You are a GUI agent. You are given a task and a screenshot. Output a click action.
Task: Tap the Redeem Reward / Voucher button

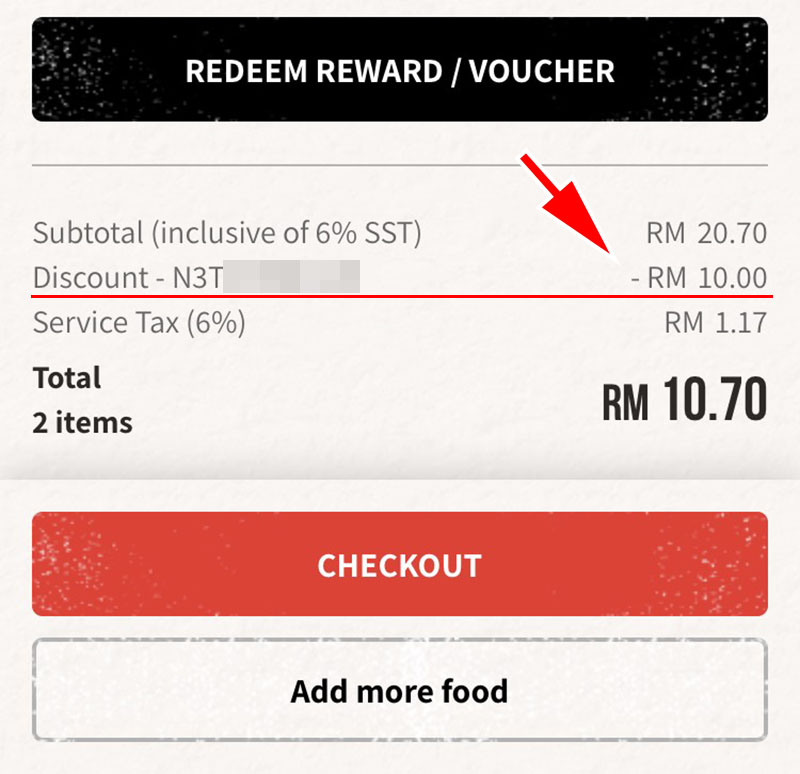click(x=400, y=70)
